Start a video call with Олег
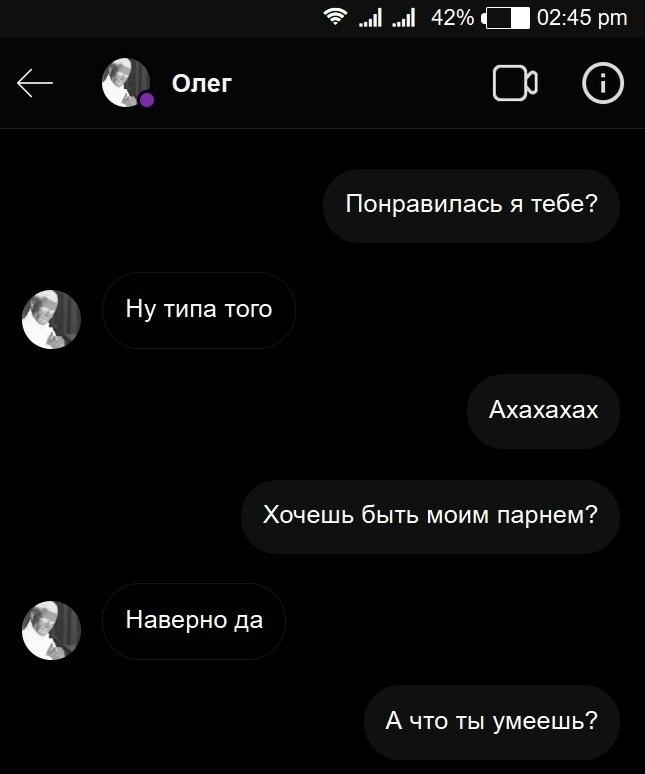This screenshot has height=774, width=645. pyautogui.click(x=515, y=84)
